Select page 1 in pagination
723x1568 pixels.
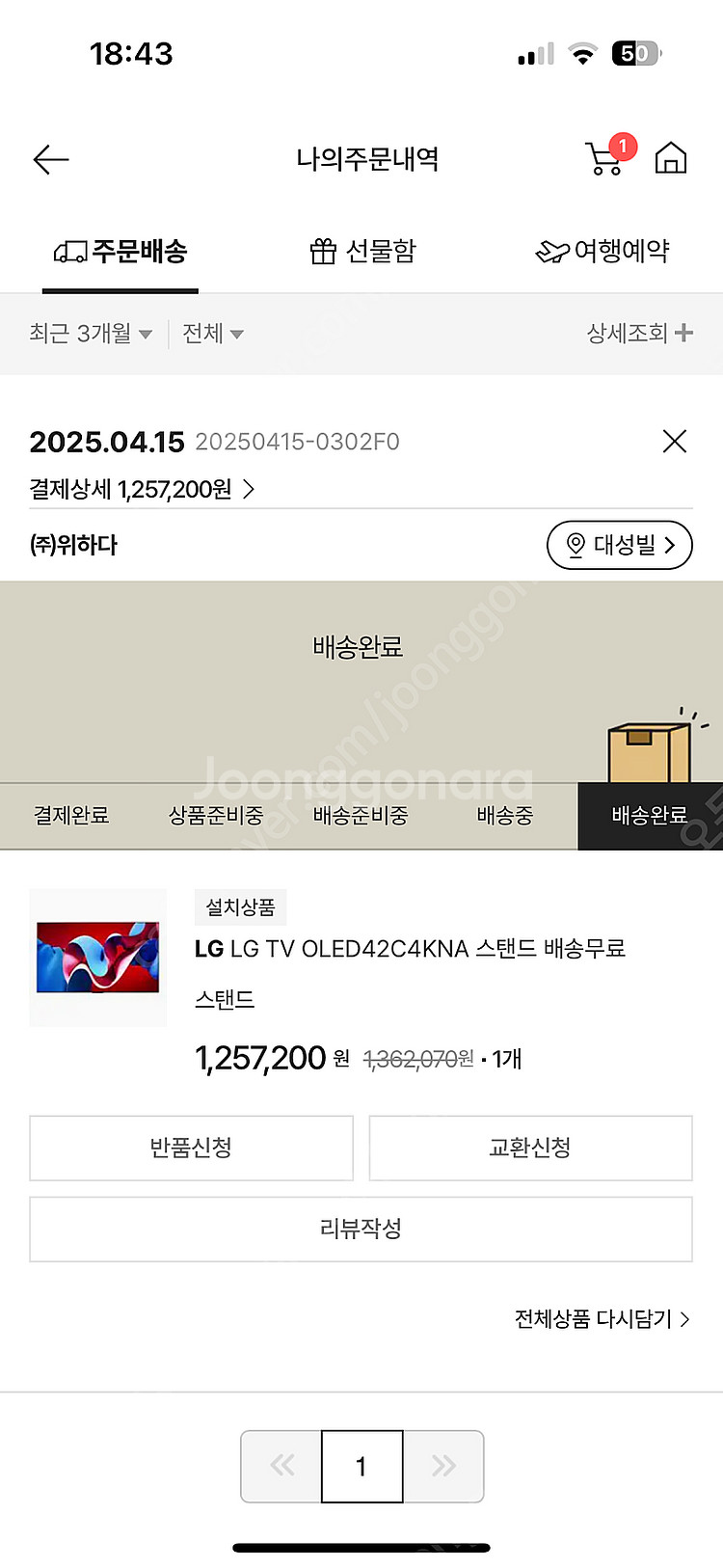(361, 1466)
